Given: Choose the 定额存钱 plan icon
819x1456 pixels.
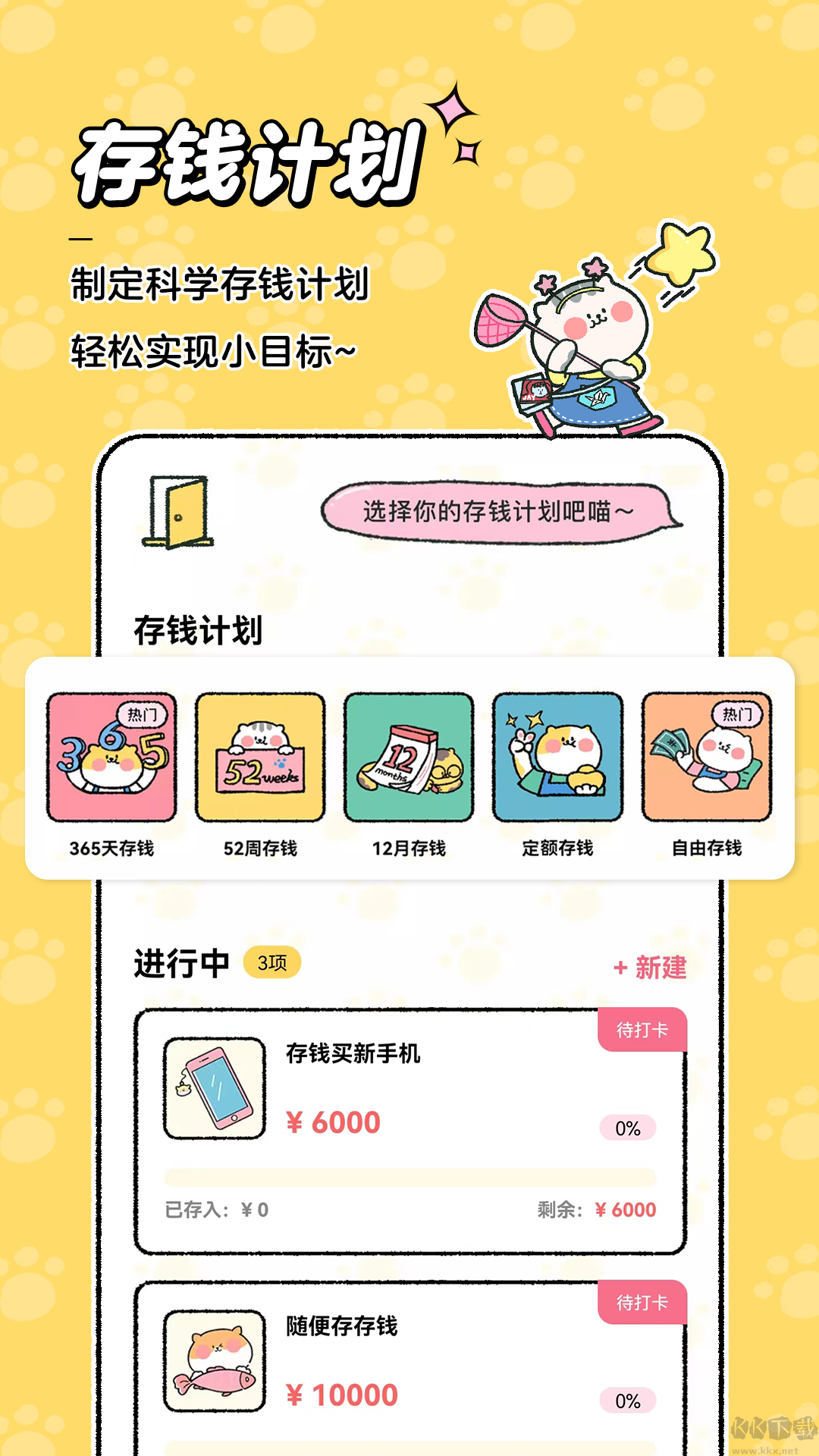Looking at the screenshot, I should 558,757.
